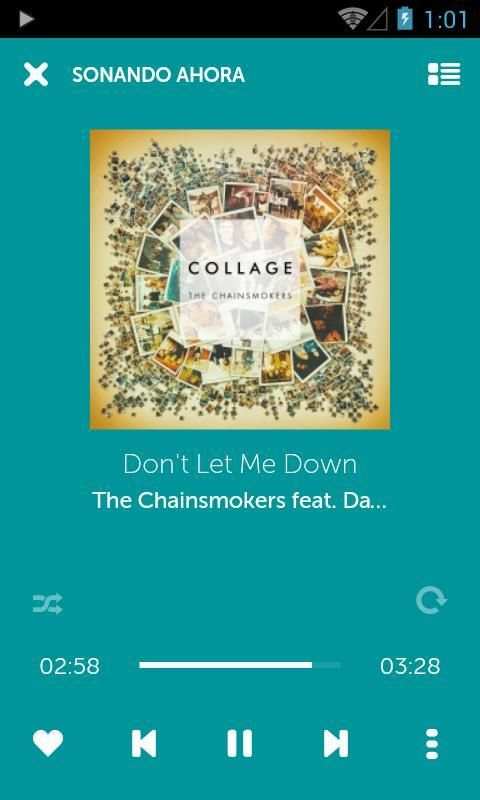This screenshot has width=480, height=800.
Task: Toggle shuffle mode
Action: [47, 603]
